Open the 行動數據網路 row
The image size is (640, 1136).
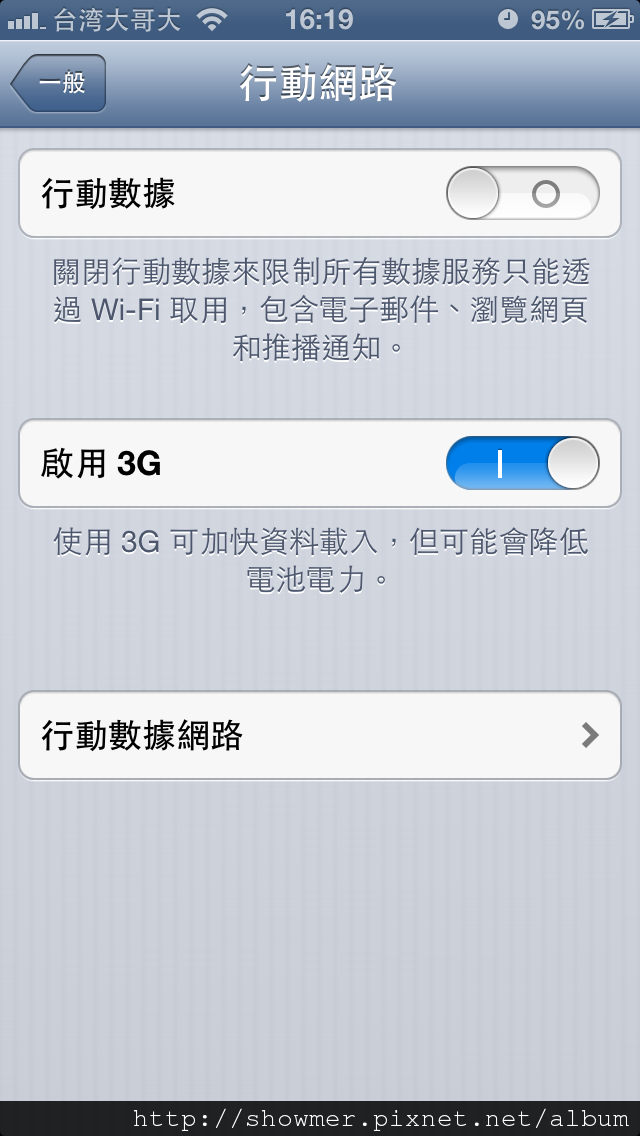tap(320, 735)
